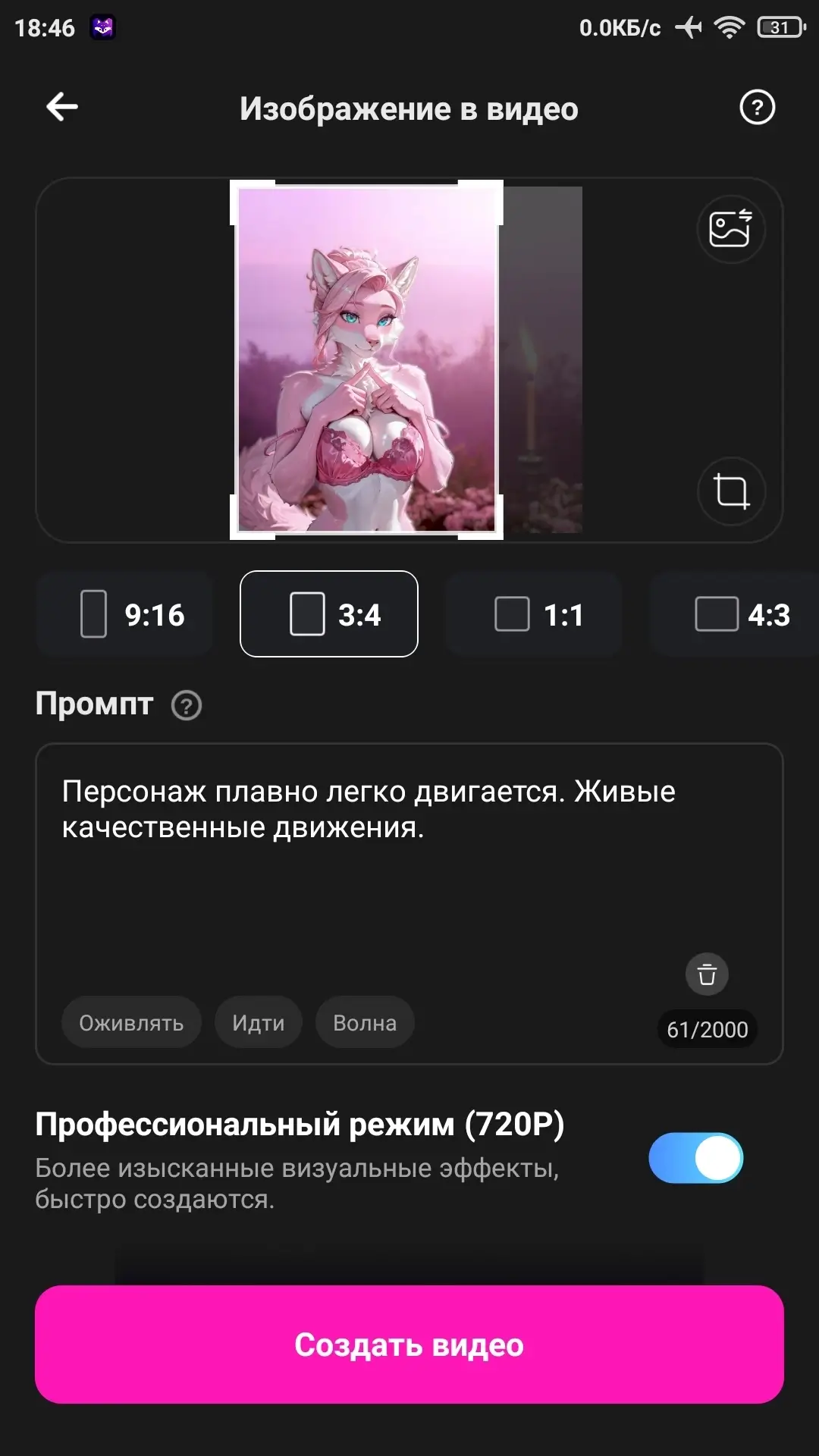Open the help icon next to Промпт
The image size is (819, 1456).
click(186, 705)
